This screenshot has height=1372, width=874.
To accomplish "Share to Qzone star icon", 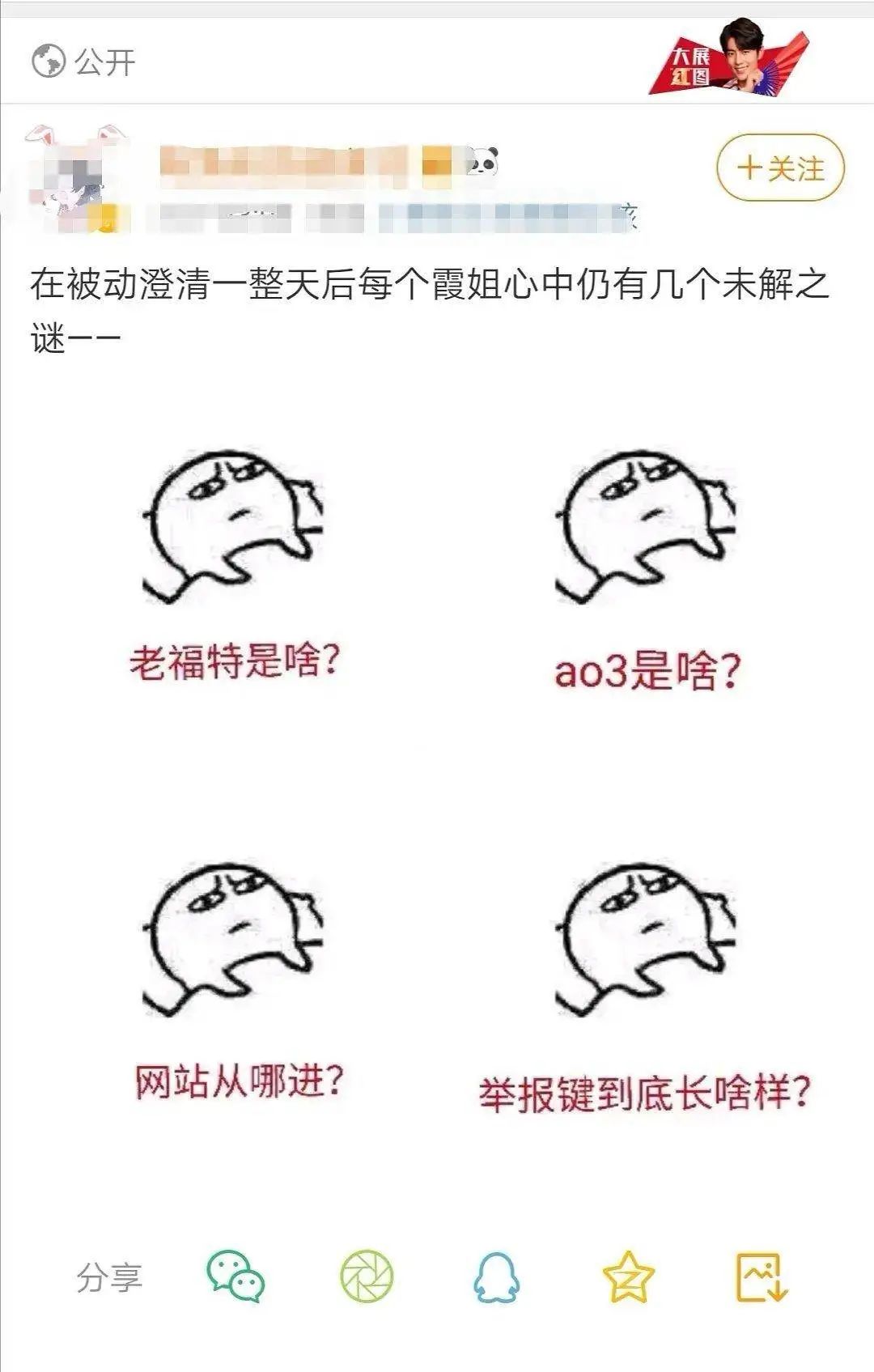I will [629, 1277].
